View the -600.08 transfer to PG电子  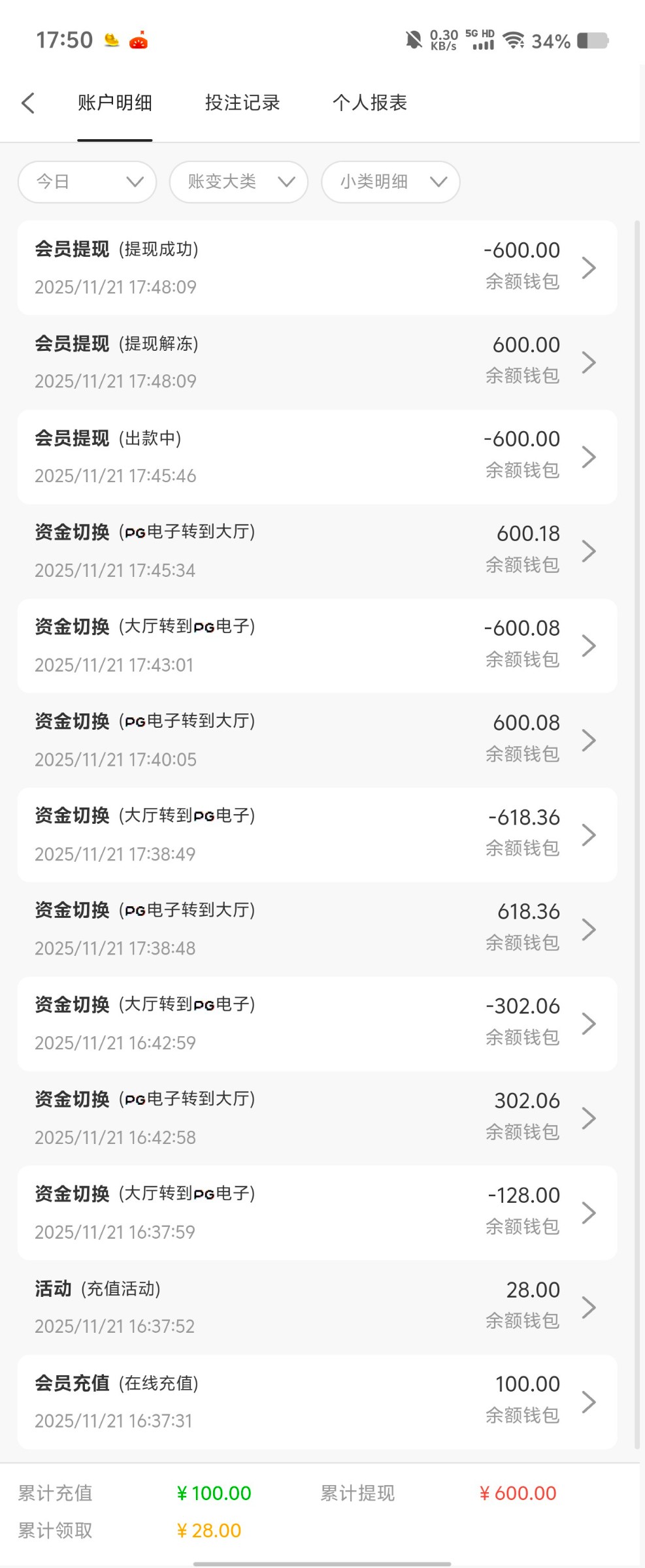pyautogui.click(x=317, y=645)
